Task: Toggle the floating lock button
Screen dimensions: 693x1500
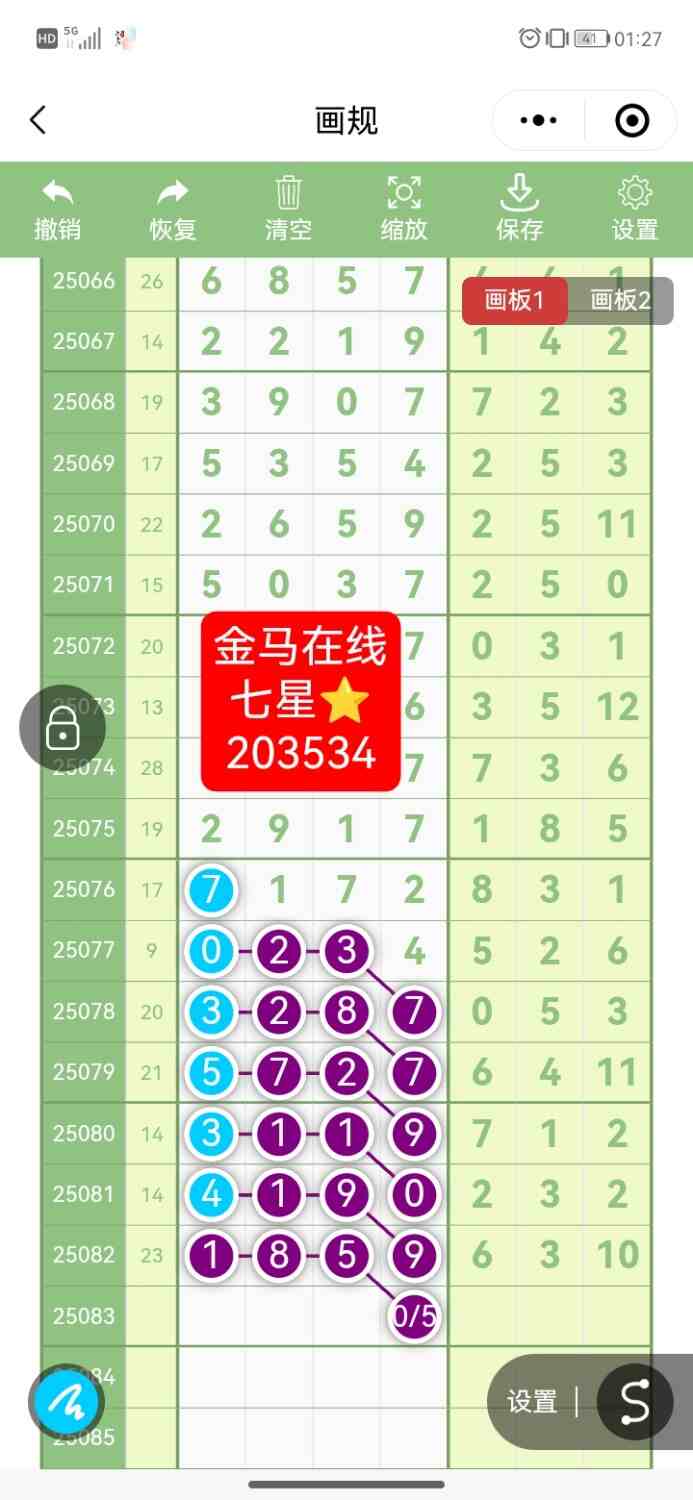Action: 62,729
